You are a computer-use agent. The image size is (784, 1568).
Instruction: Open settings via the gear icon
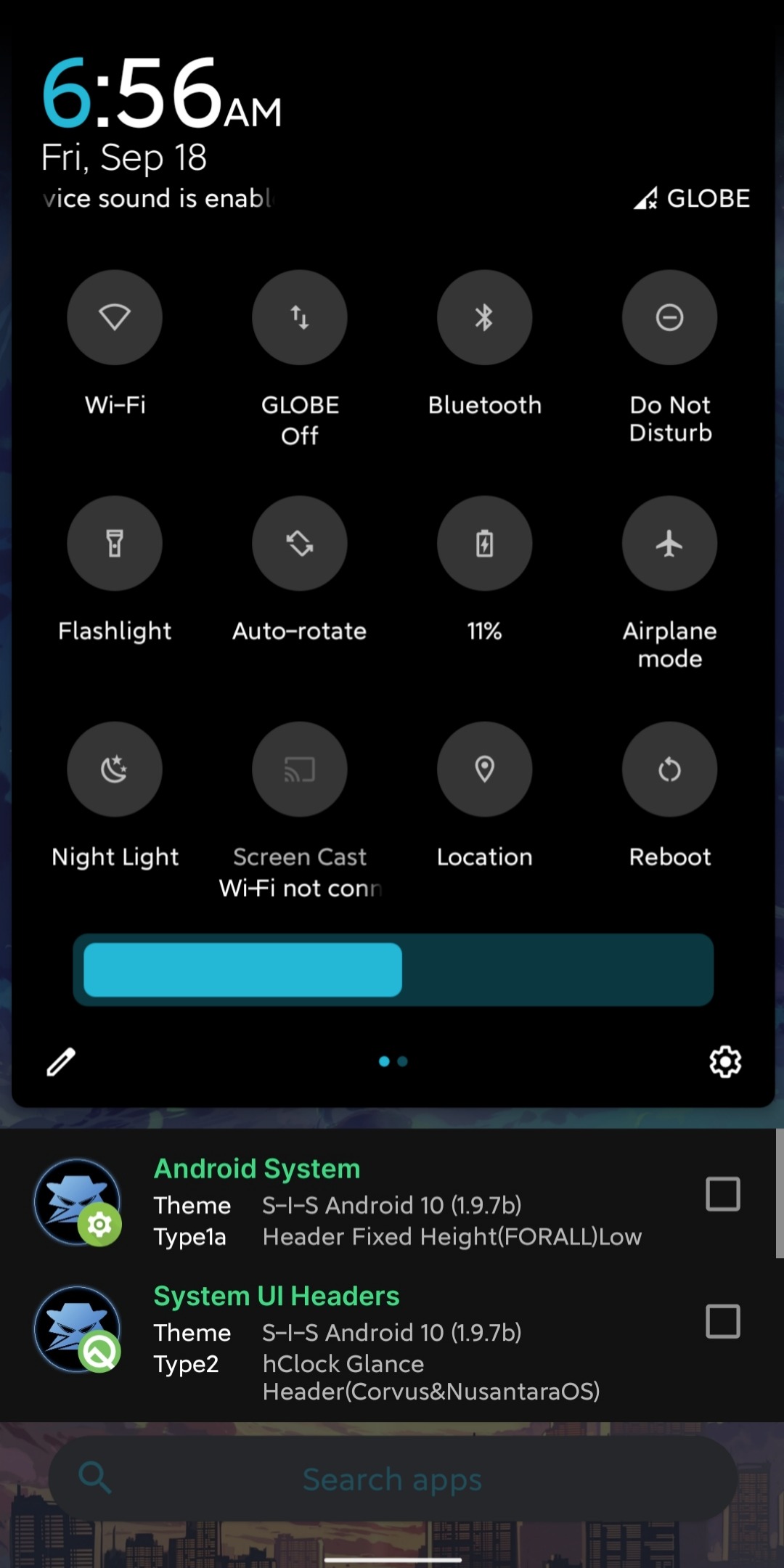click(724, 1062)
